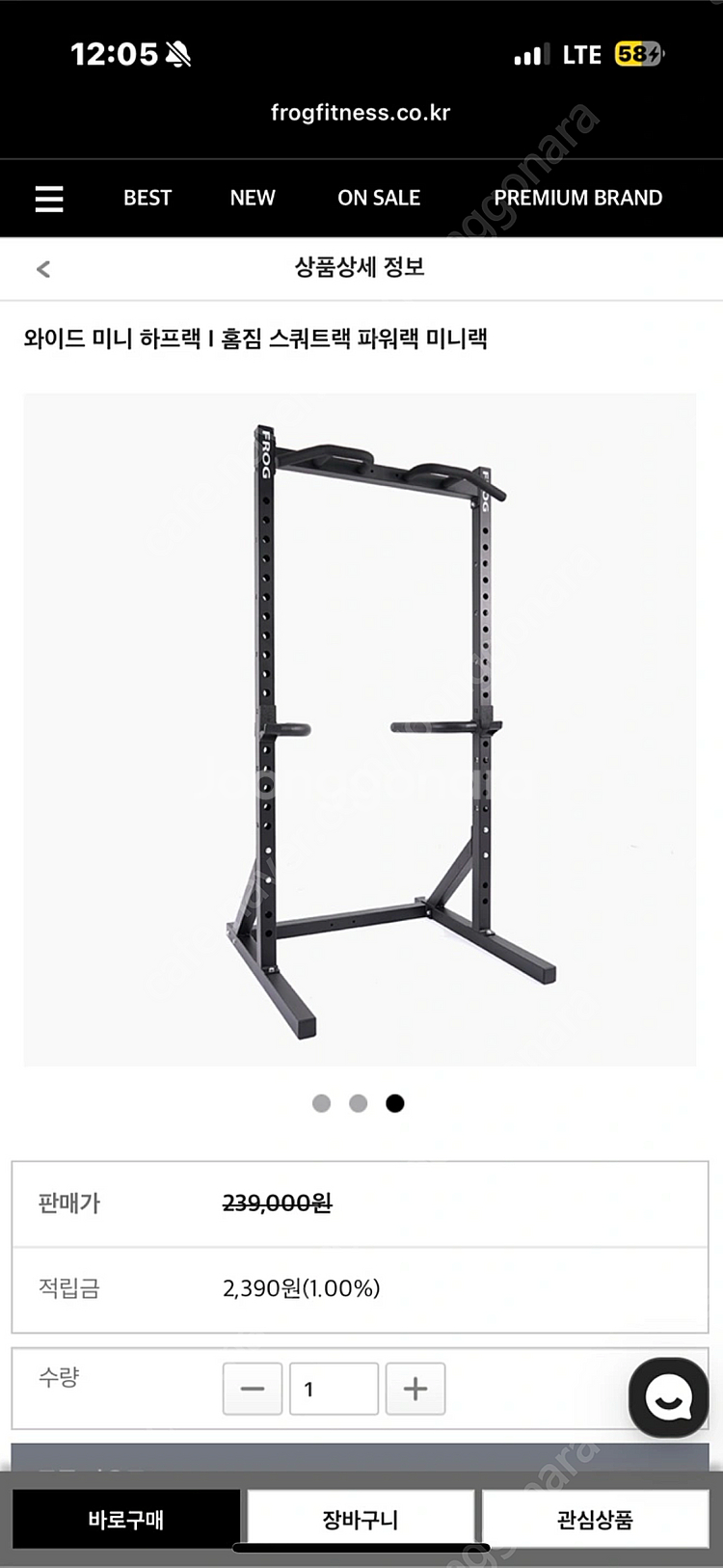Decrease quantity with the minus button
This screenshot has width=723, height=1568.
tap(253, 1389)
